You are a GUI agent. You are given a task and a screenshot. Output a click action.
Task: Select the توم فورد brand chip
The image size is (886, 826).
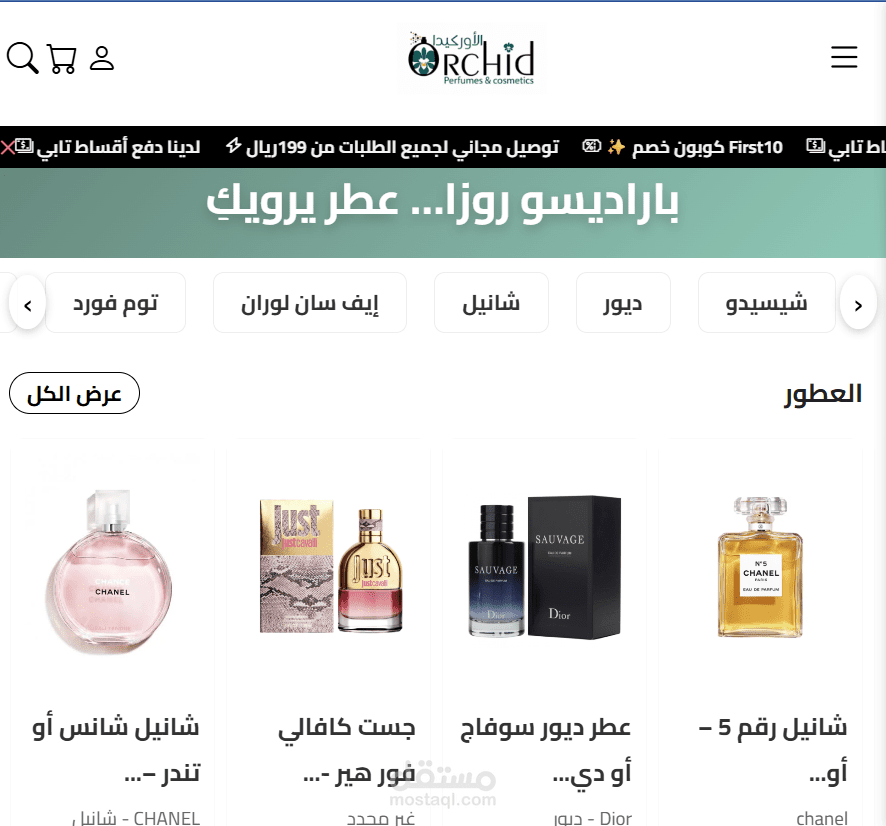click(115, 303)
